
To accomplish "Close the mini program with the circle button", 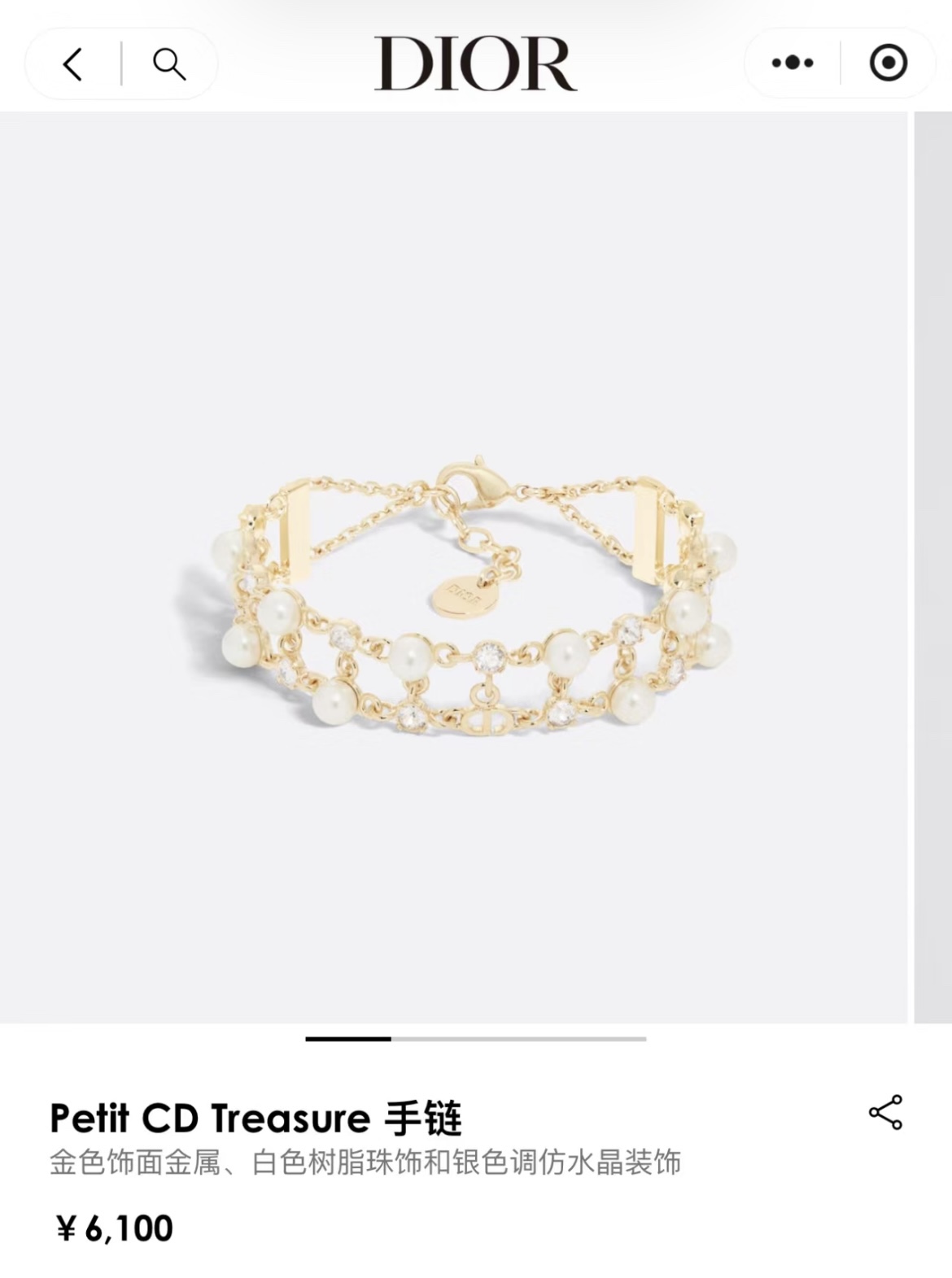I will (888, 63).
